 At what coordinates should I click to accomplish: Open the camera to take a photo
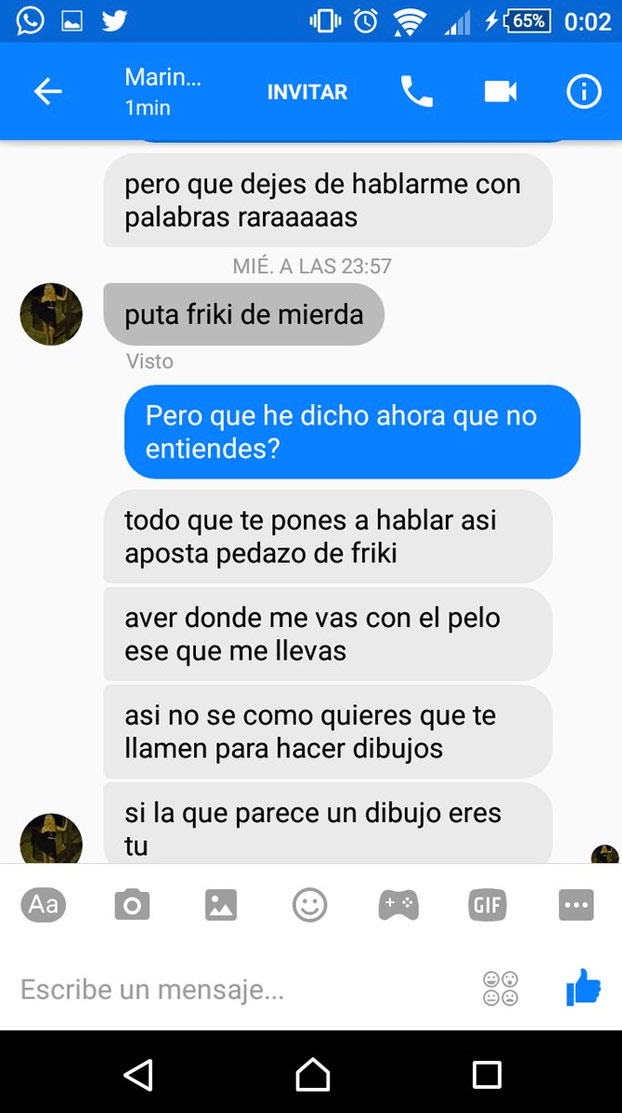[x=132, y=905]
